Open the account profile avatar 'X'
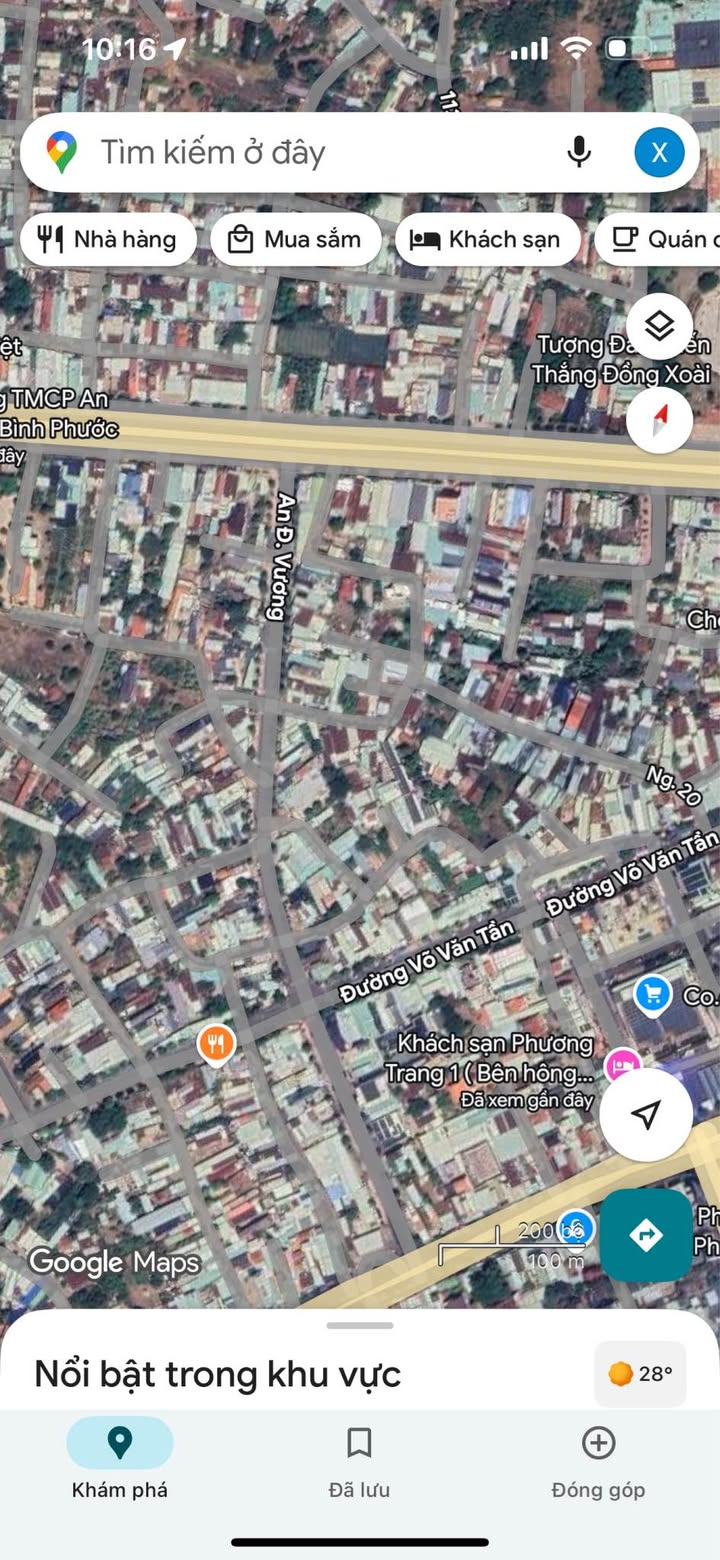 pyautogui.click(x=659, y=153)
